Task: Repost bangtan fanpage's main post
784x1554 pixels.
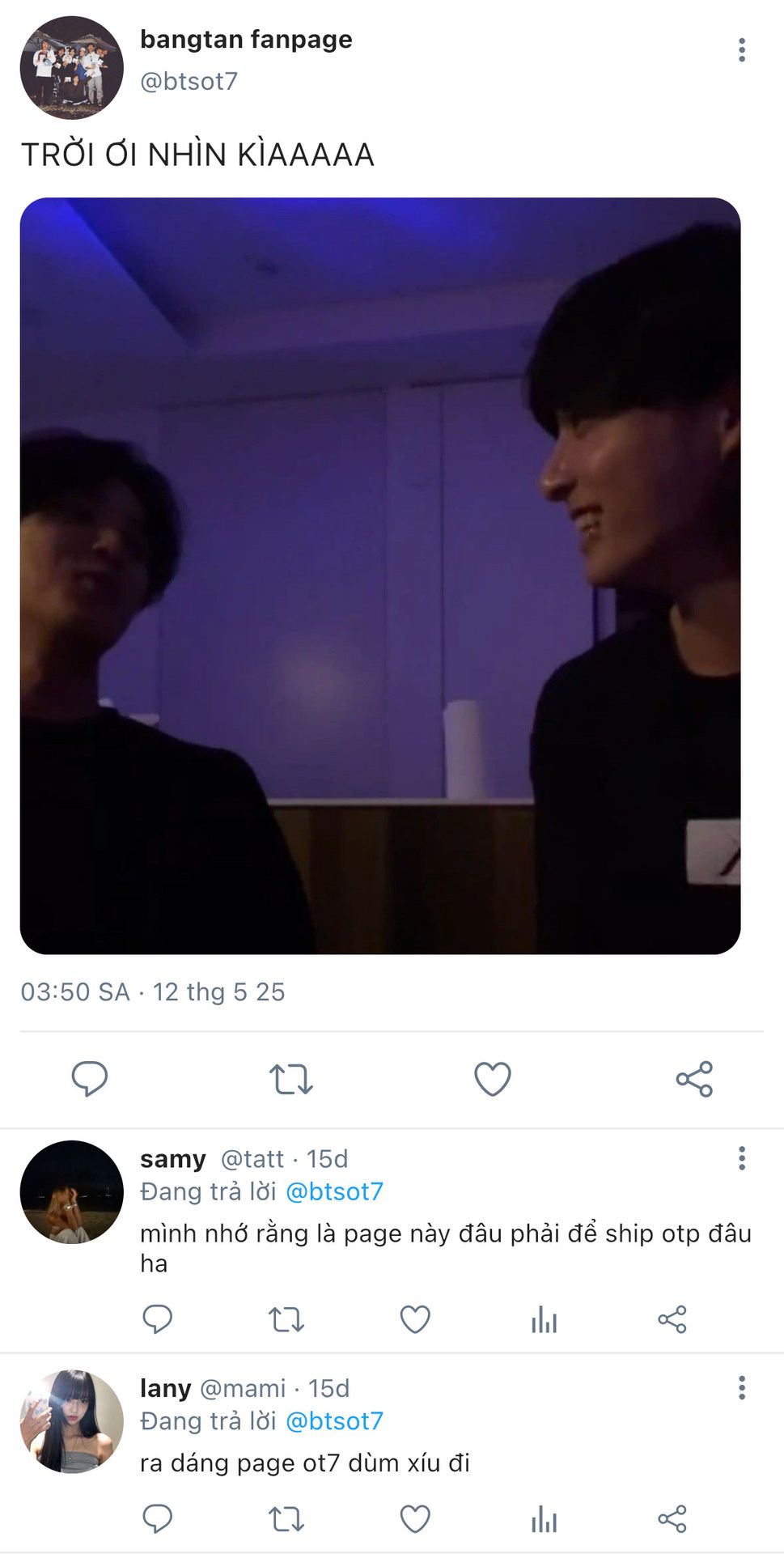Action: click(x=290, y=1079)
